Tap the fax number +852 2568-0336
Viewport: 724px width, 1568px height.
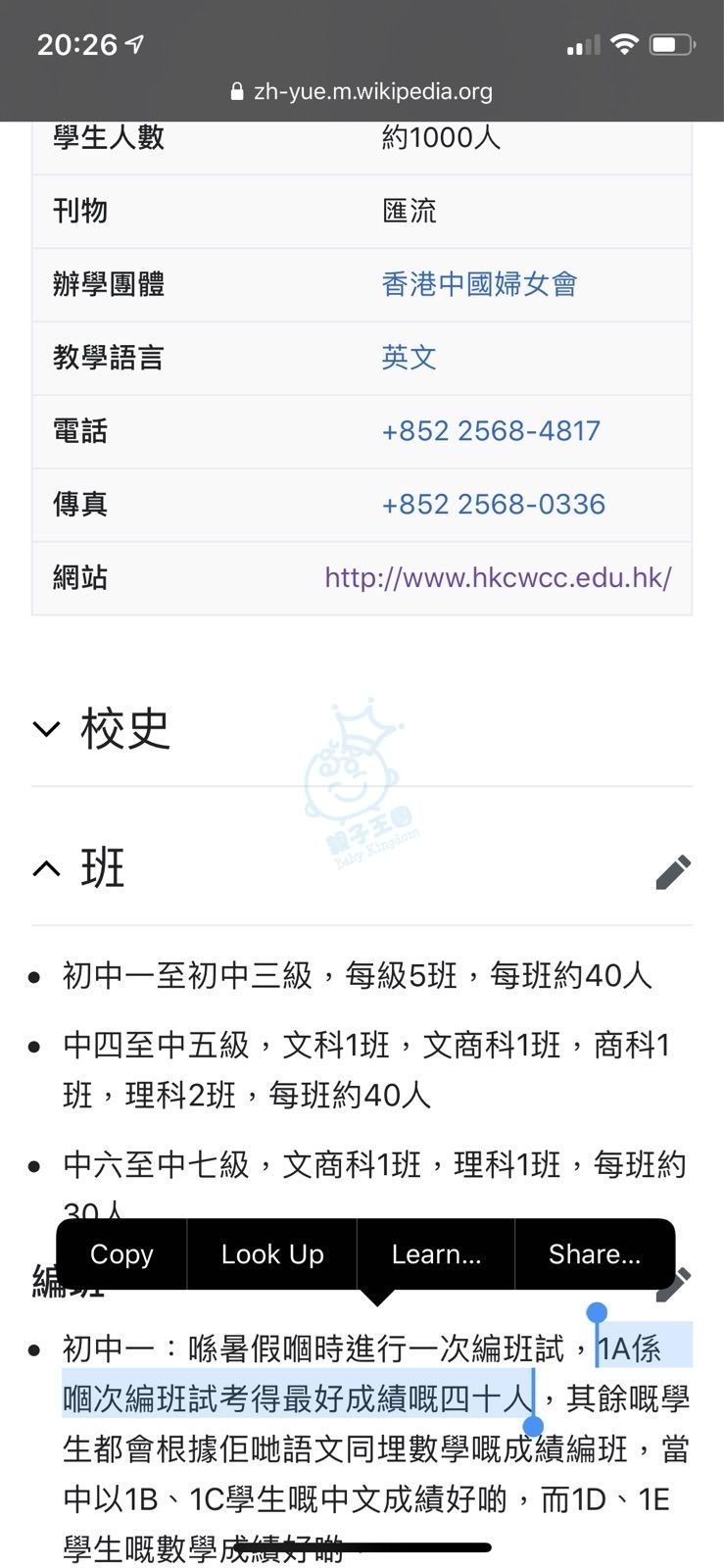click(x=493, y=504)
